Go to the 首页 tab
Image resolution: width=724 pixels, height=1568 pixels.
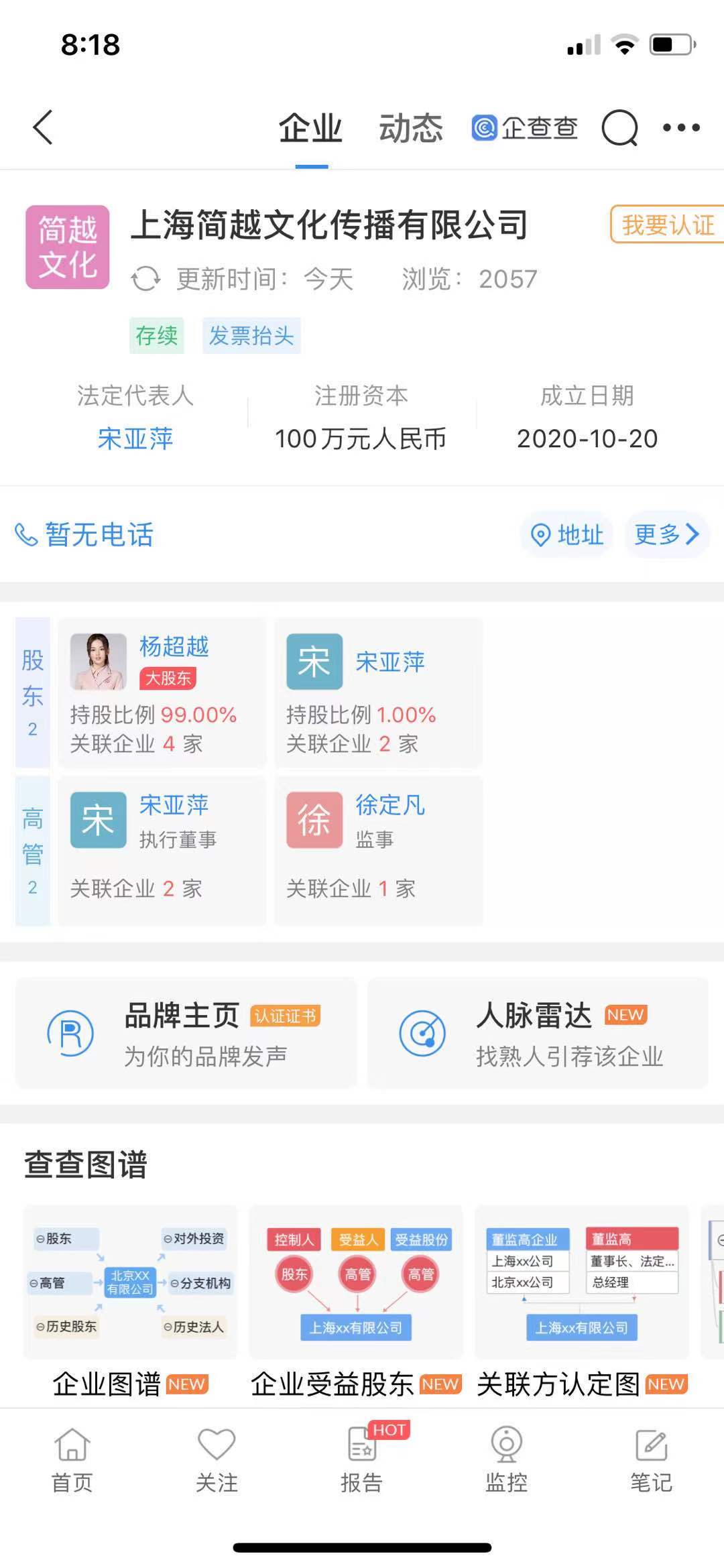pyautogui.click(x=72, y=1459)
